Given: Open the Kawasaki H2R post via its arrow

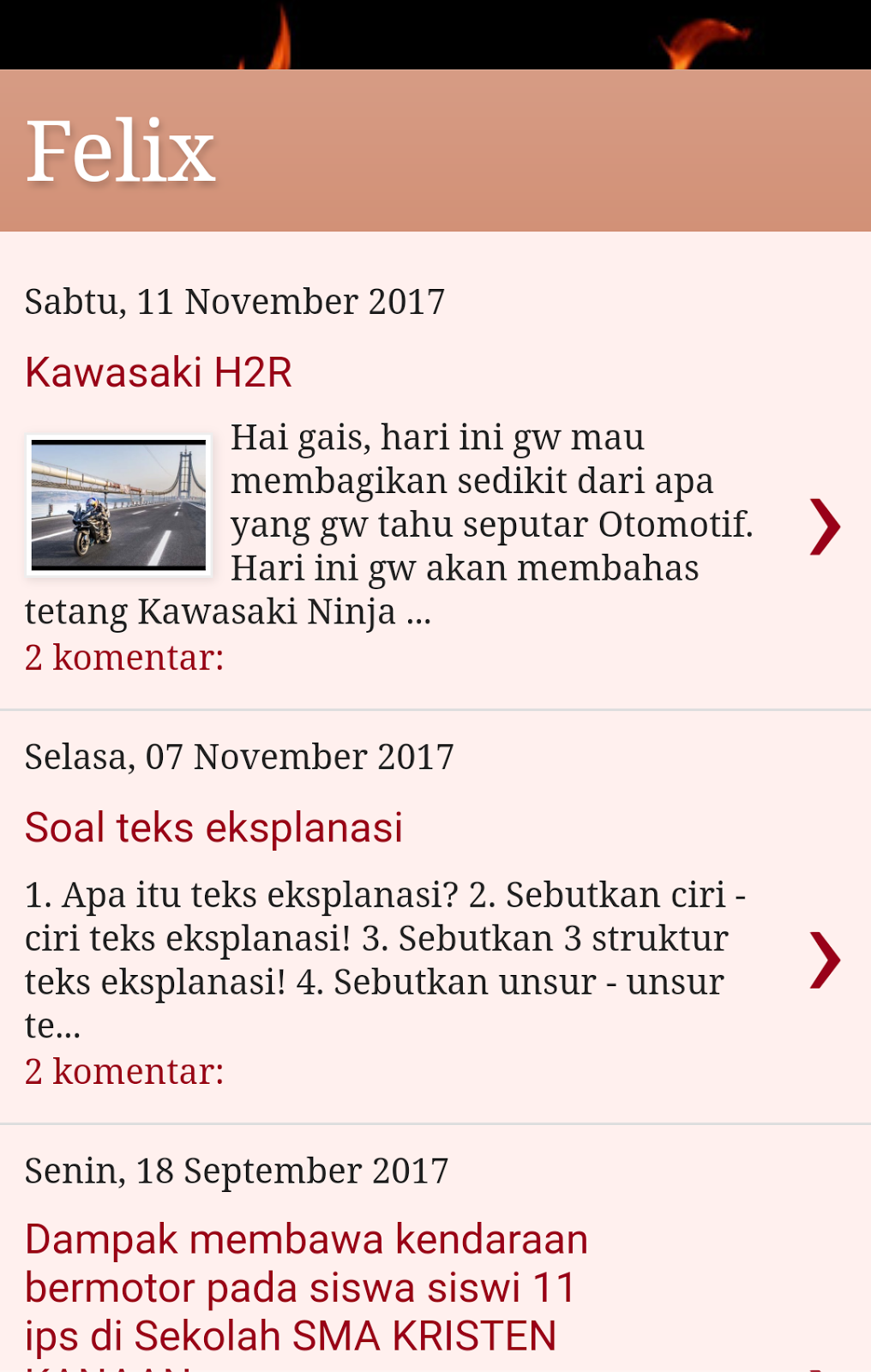Looking at the screenshot, I should point(824,526).
